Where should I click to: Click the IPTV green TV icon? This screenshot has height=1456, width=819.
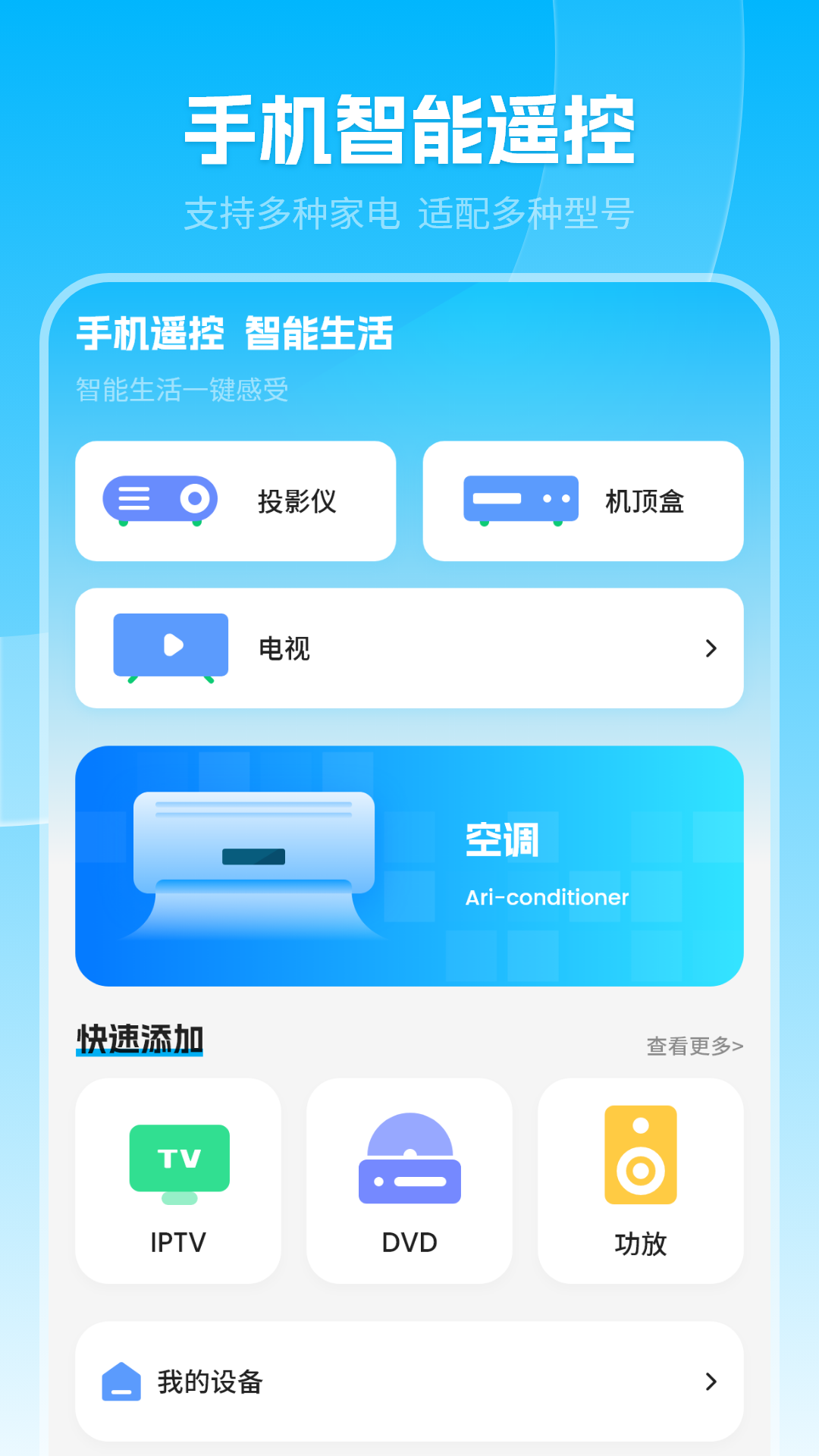177,1159
